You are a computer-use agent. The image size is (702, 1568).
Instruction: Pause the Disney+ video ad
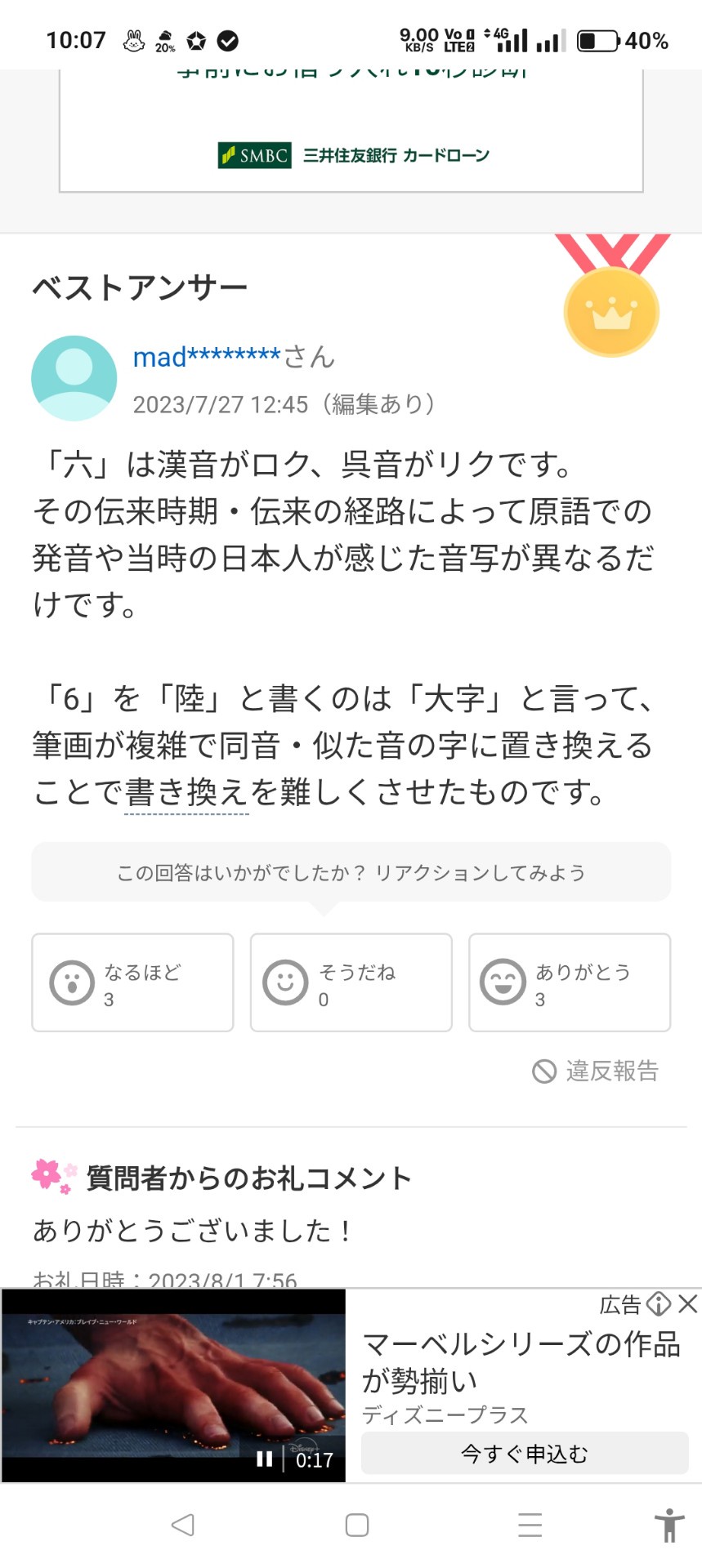click(x=264, y=1459)
